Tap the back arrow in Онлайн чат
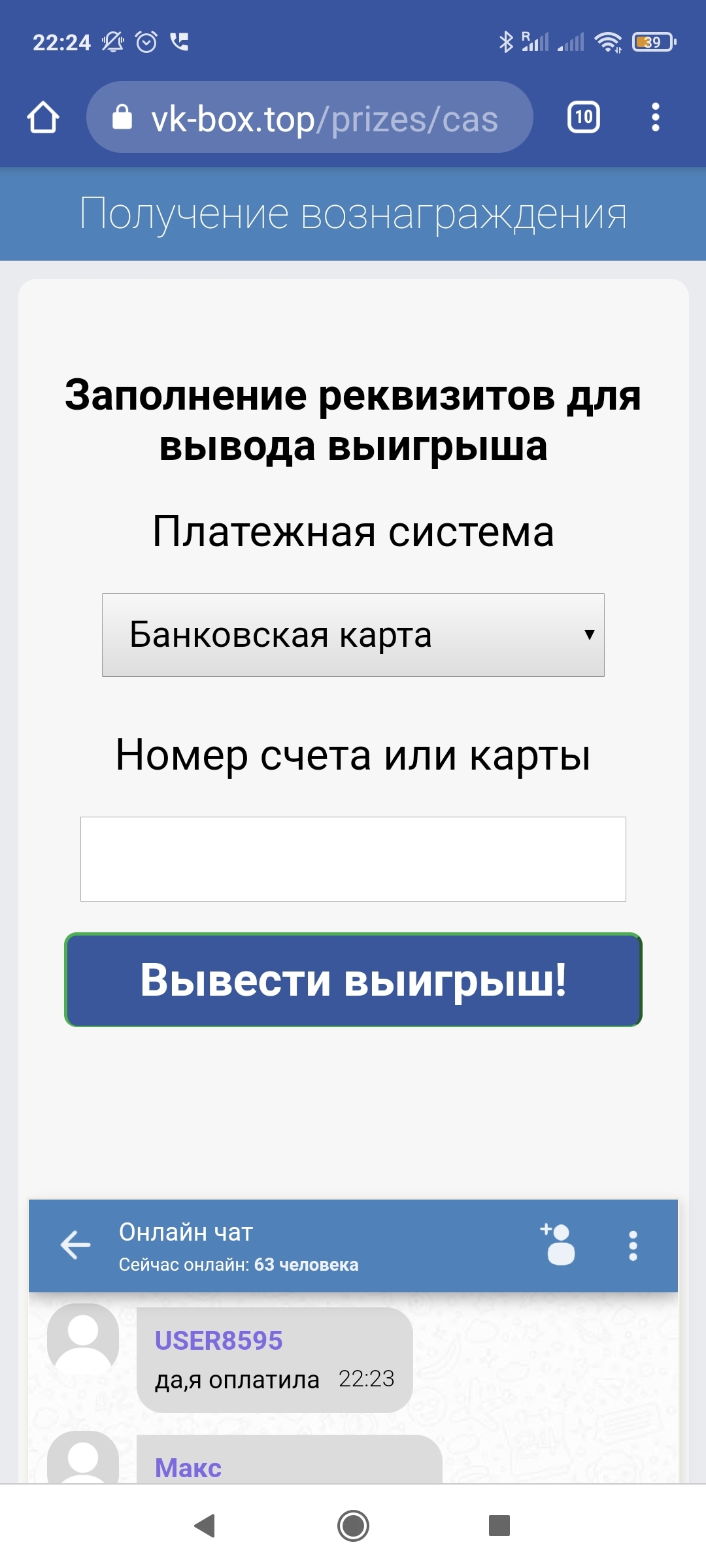Image resolution: width=706 pixels, height=1568 pixels. [75, 1245]
